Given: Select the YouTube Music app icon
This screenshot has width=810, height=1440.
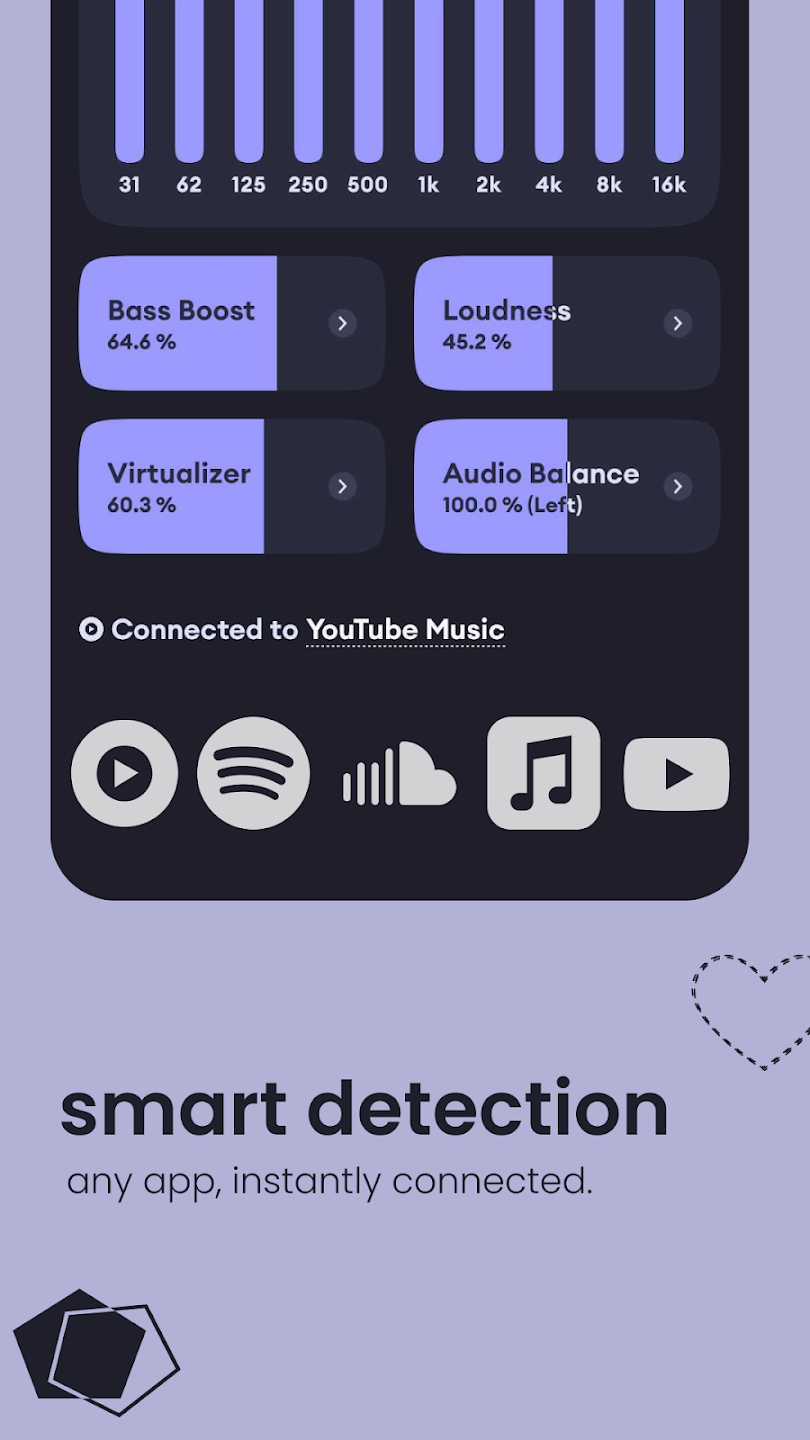Looking at the screenshot, I should click(123, 775).
